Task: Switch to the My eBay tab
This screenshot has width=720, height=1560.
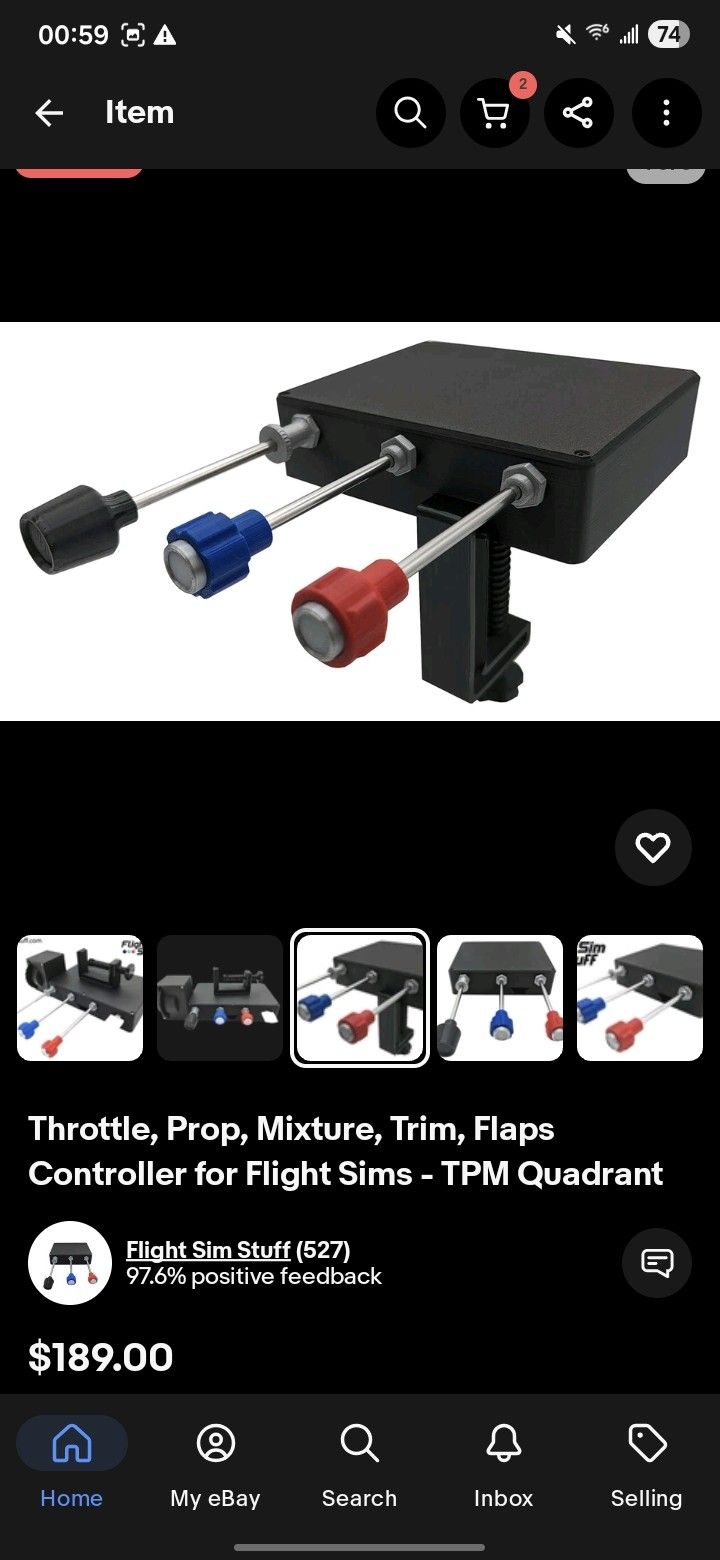Action: (215, 1465)
